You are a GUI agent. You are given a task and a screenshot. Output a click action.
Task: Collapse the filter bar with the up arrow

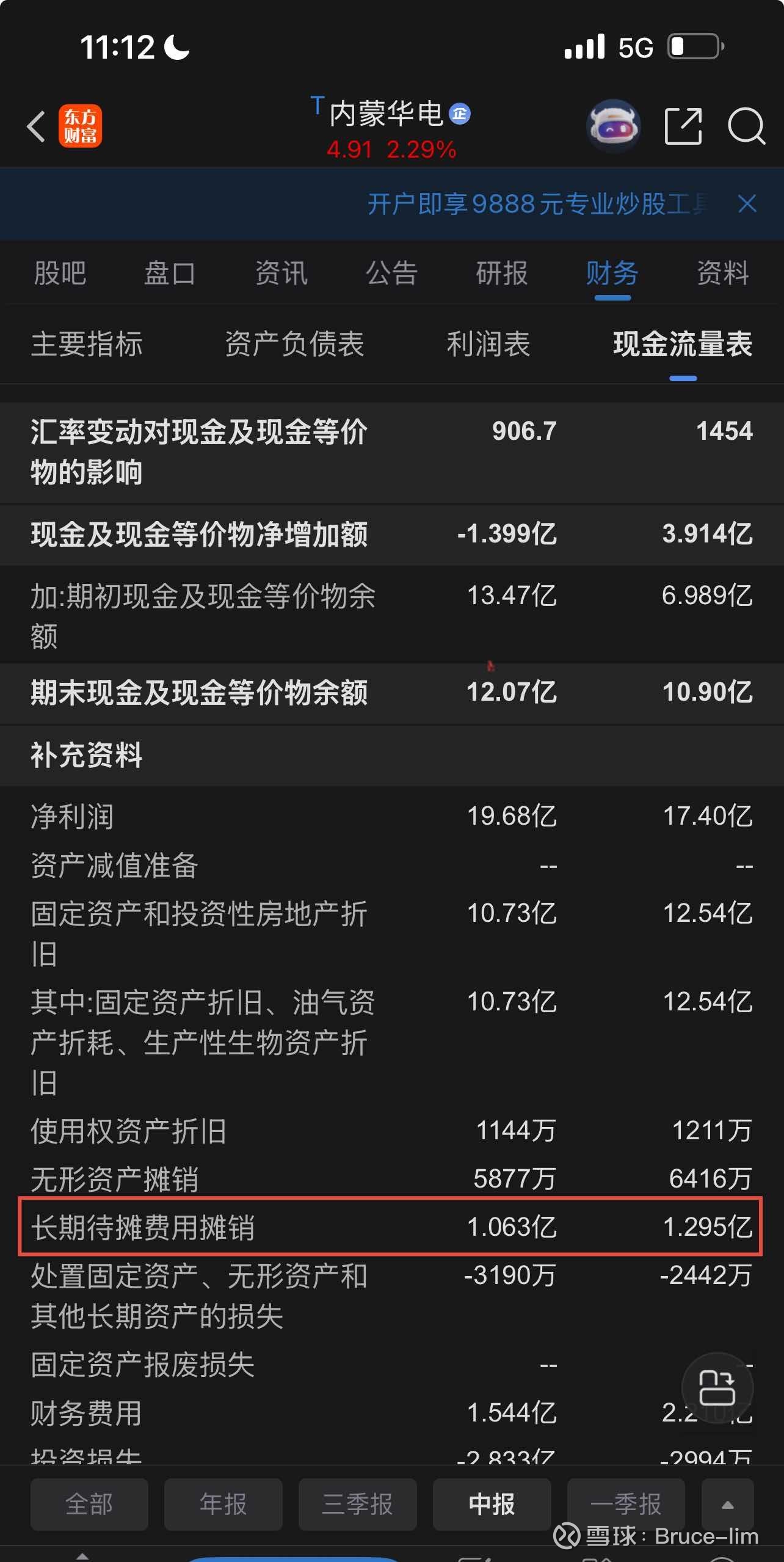[728, 1505]
